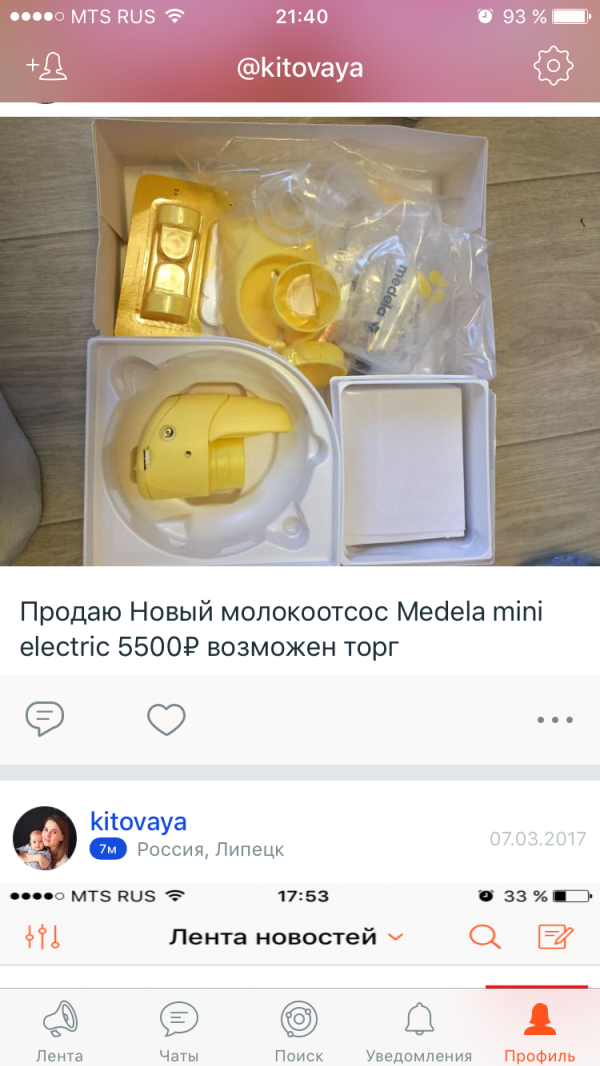
Task: Tap kitovaya's profile avatar
Action: pyautogui.click(x=45, y=838)
